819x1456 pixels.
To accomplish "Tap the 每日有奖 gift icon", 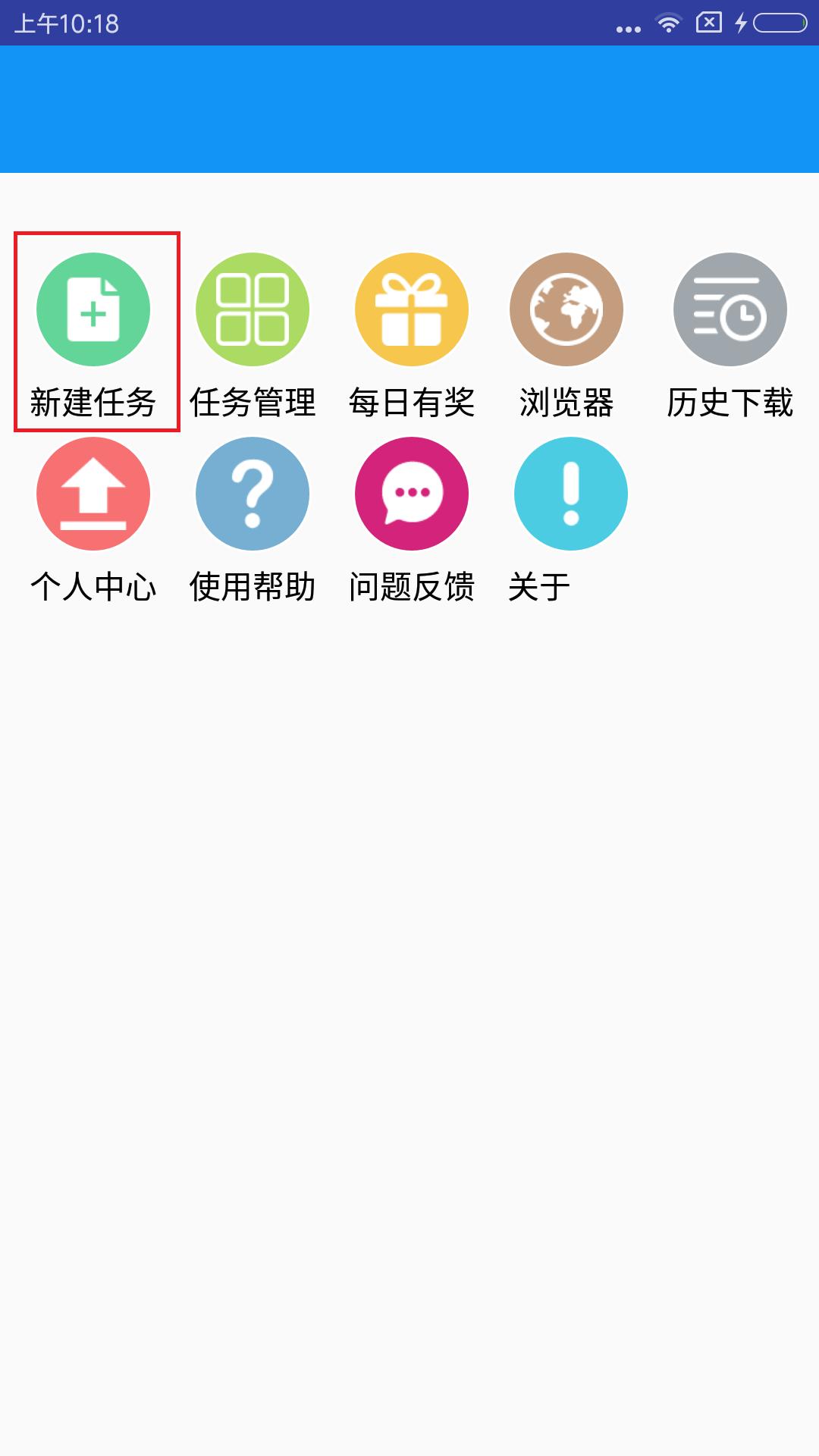I will [x=412, y=309].
